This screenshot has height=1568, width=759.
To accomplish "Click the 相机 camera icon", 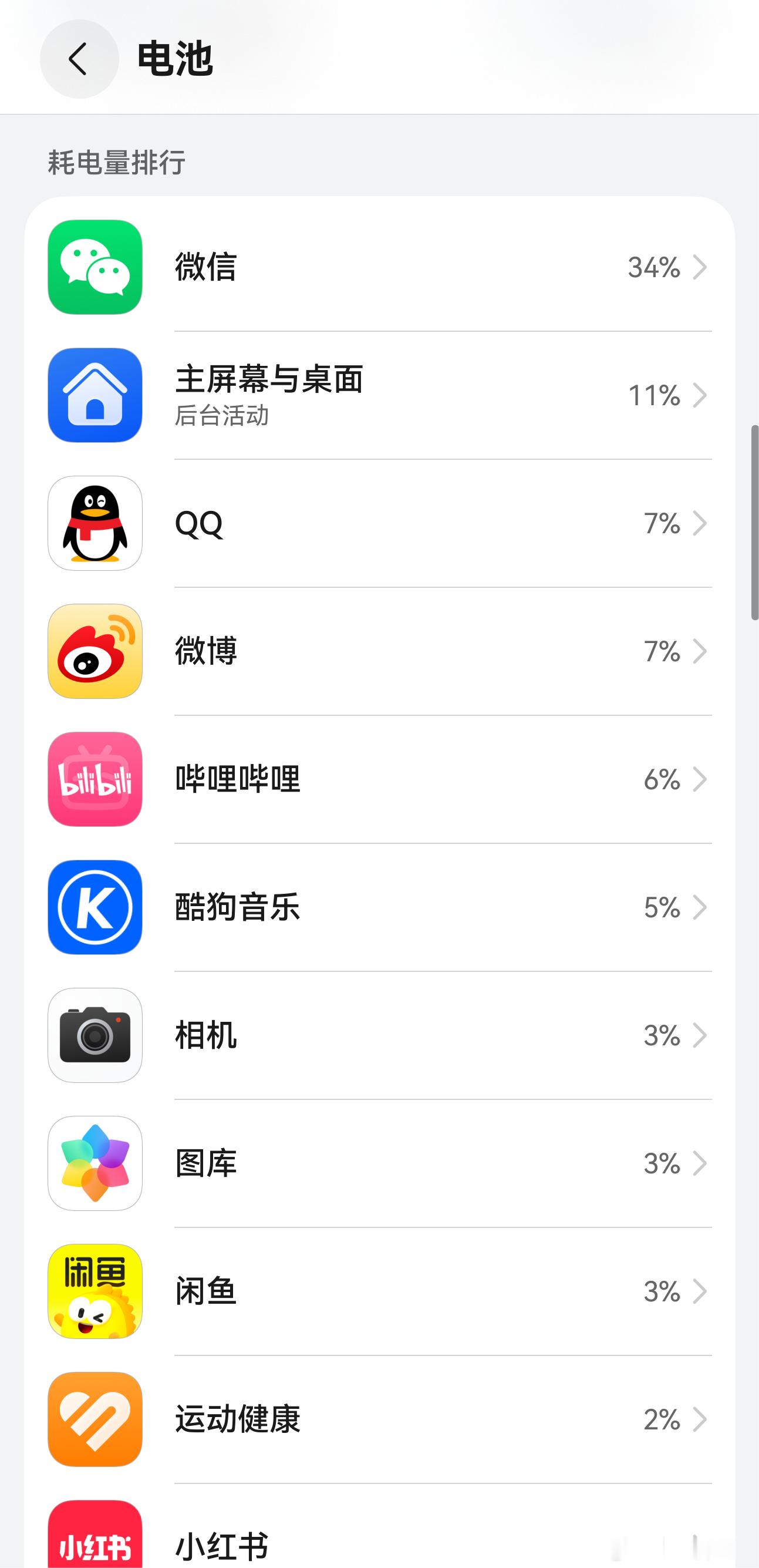I will point(95,1036).
